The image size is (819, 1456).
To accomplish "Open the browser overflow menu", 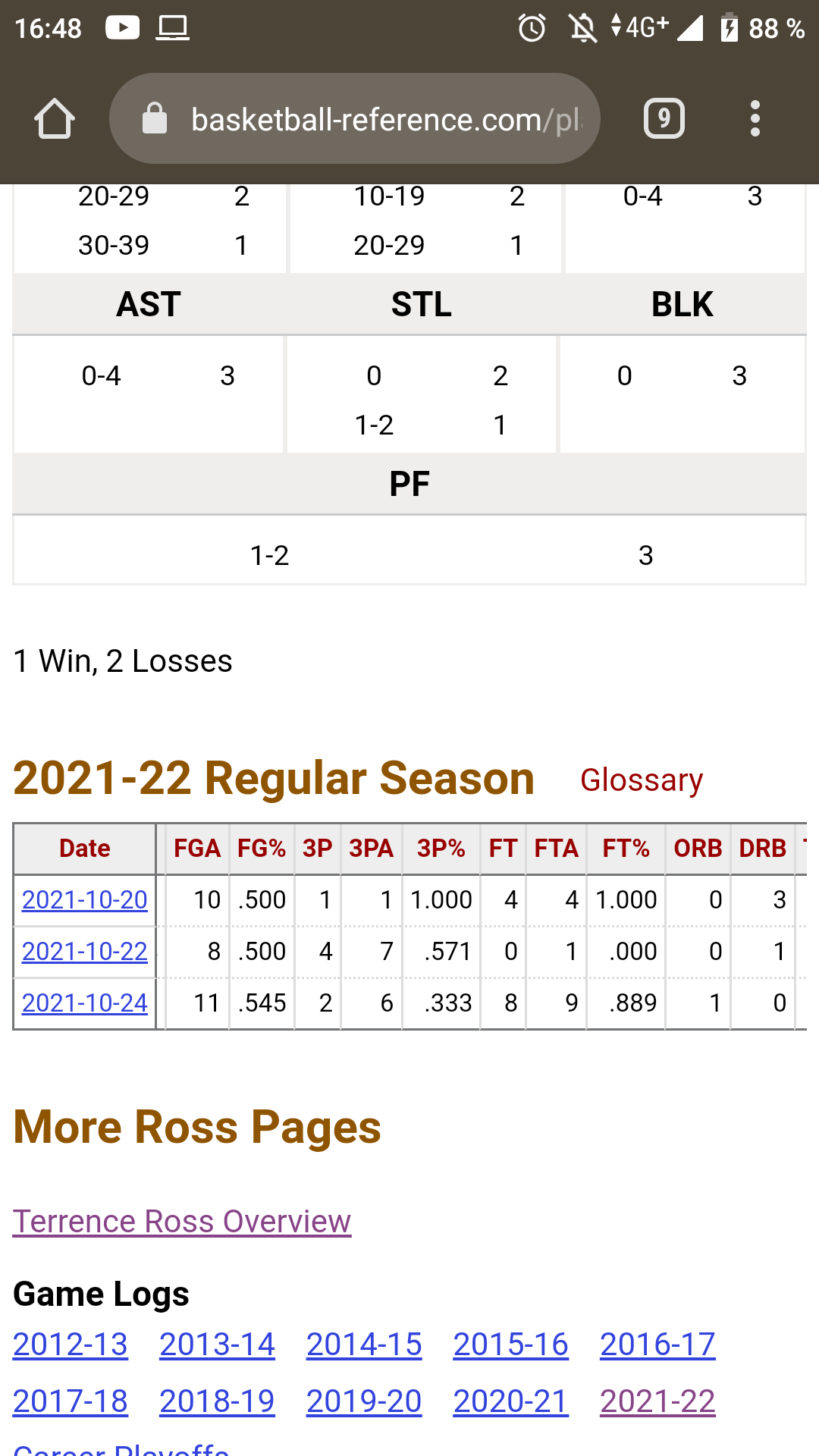I will (x=755, y=118).
